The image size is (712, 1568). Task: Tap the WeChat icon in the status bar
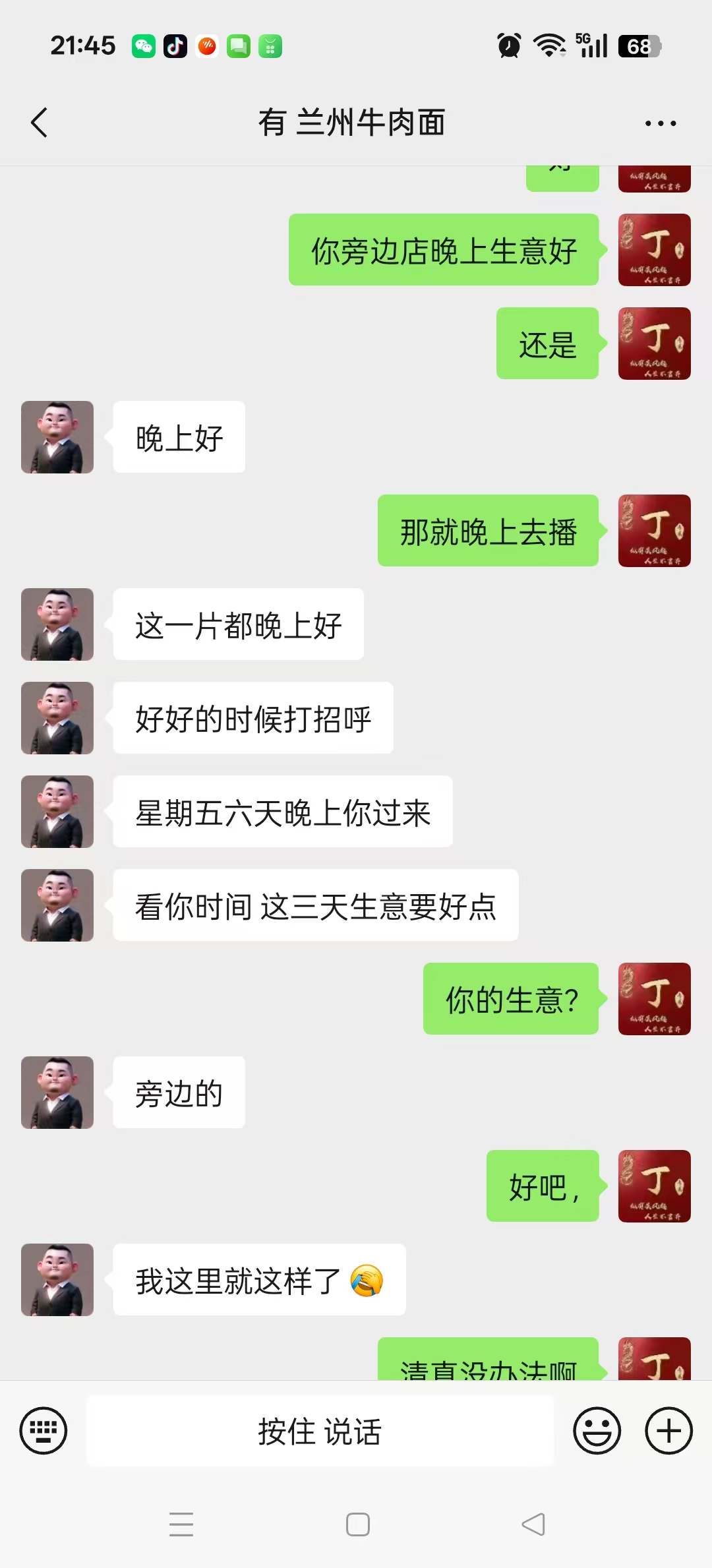(142, 45)
